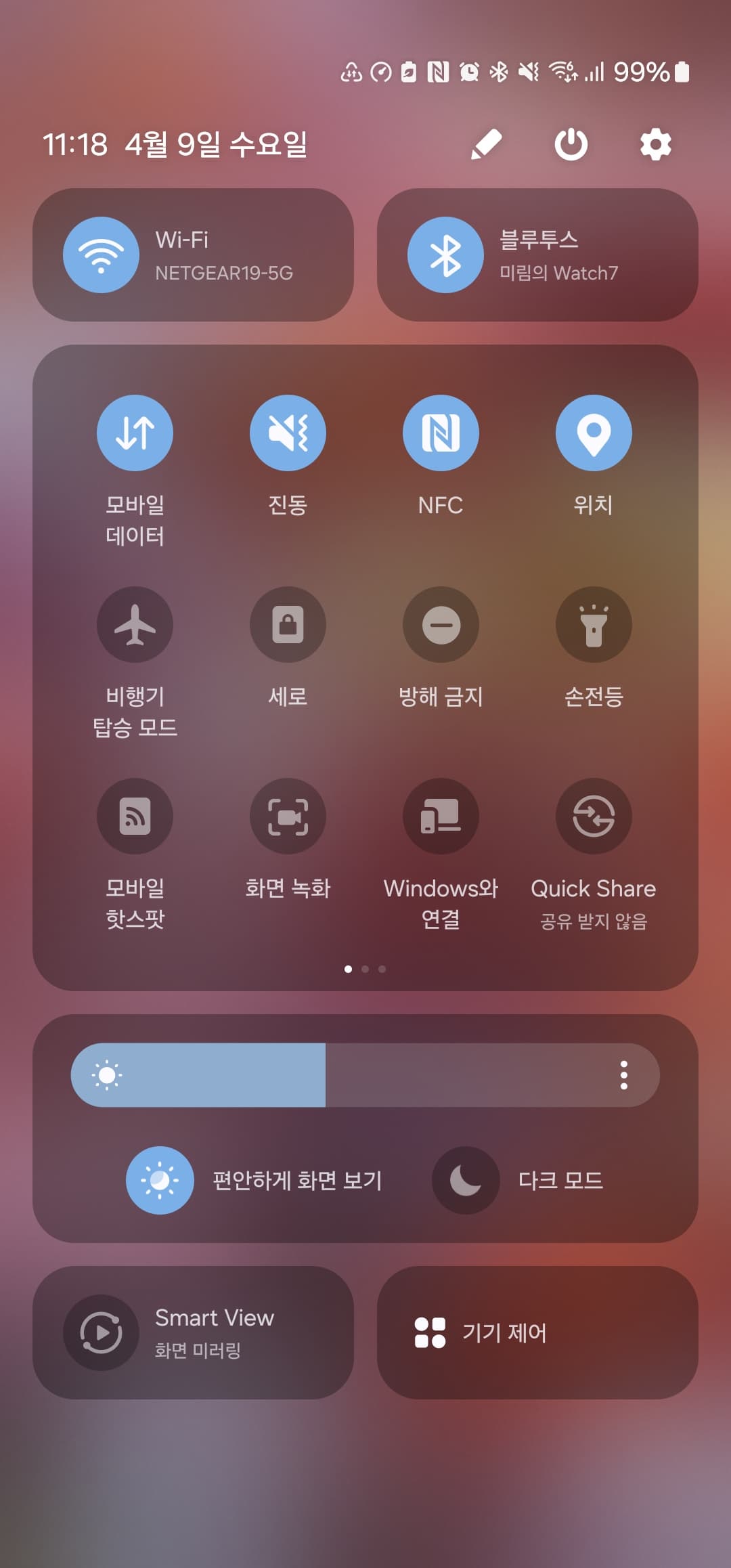Open the brightness options three-dot menu
Viewport: 731px width, 1568px height.
pos(625,1074)
